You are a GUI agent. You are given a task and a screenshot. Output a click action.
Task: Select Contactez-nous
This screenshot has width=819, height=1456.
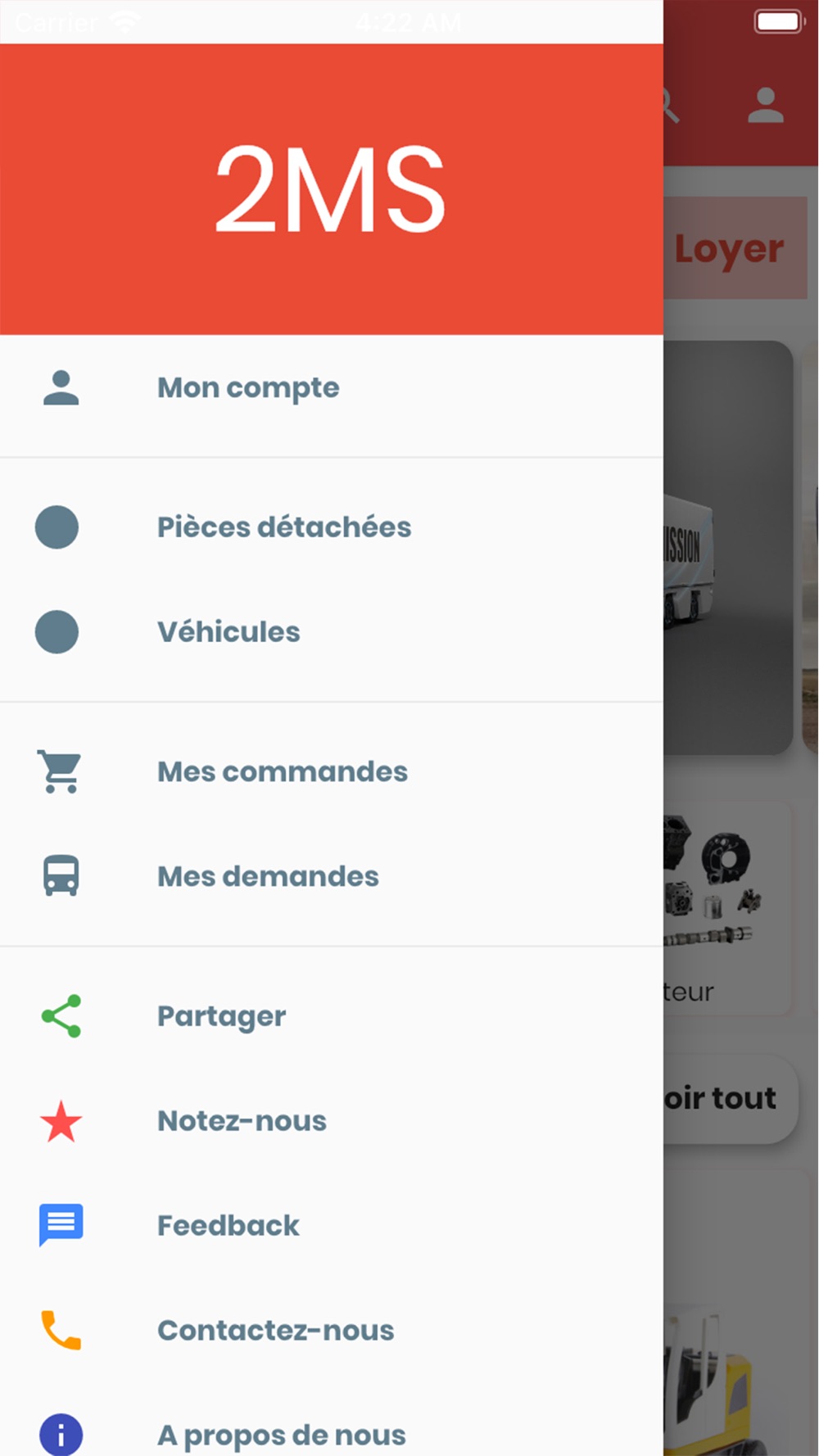(332, 1331)
